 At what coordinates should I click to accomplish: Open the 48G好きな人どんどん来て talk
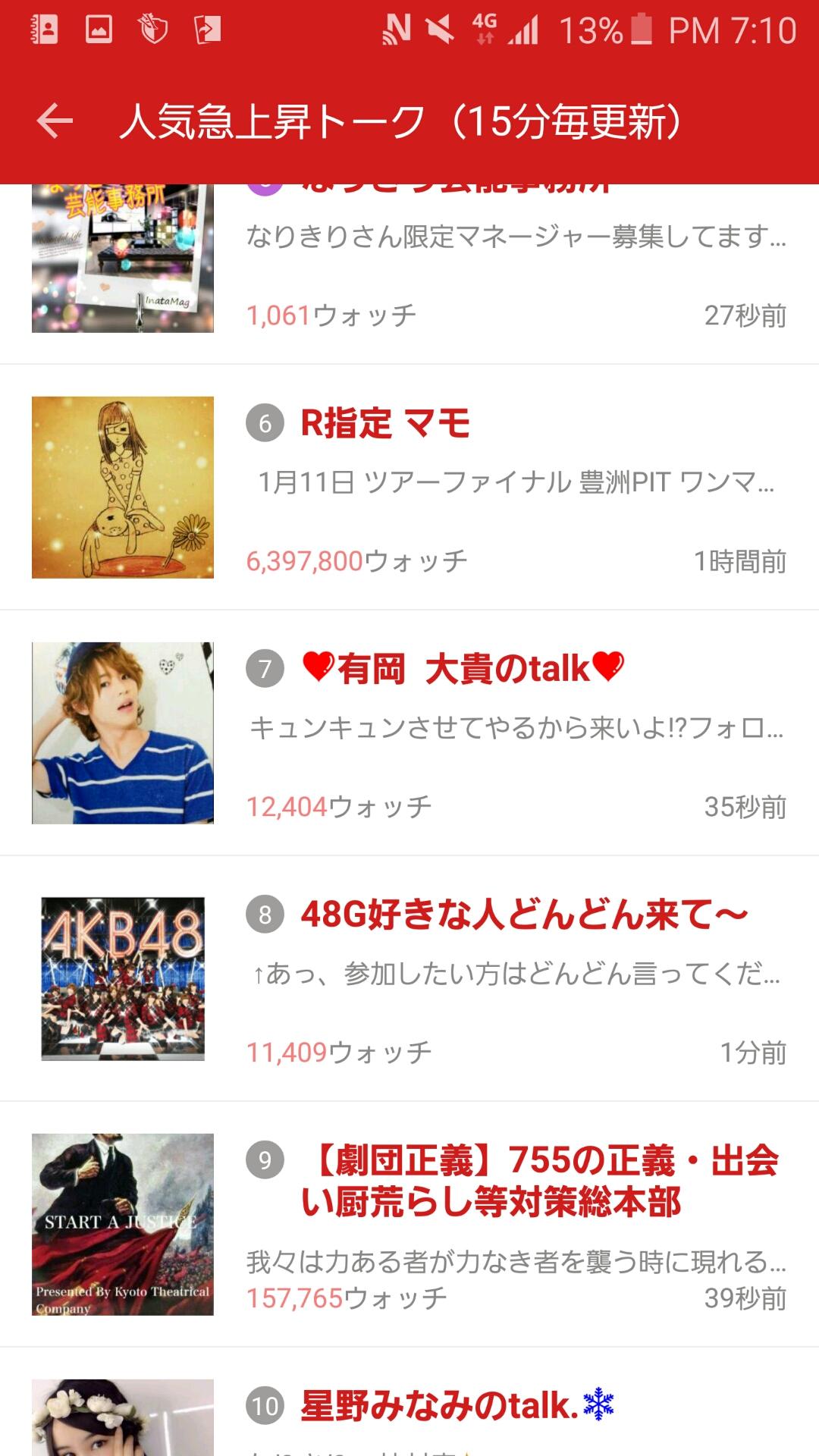point(409,978)
